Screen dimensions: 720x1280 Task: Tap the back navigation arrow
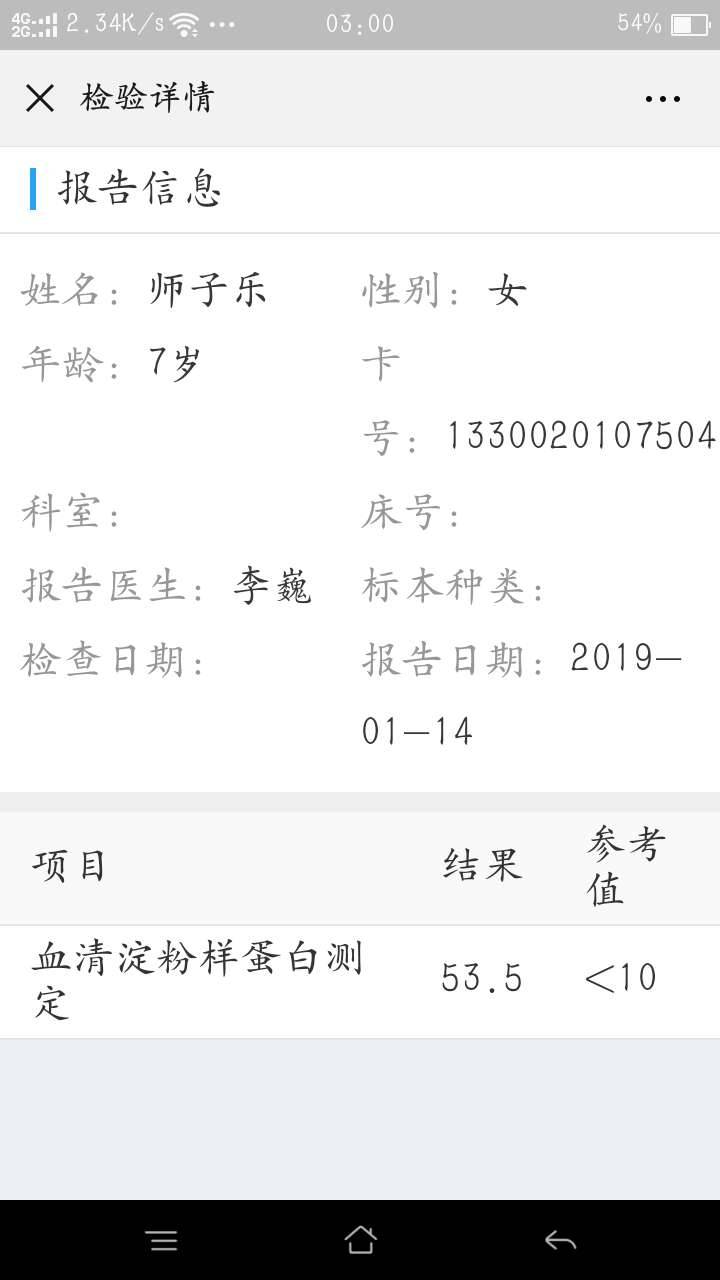[x=560, y=1240]
